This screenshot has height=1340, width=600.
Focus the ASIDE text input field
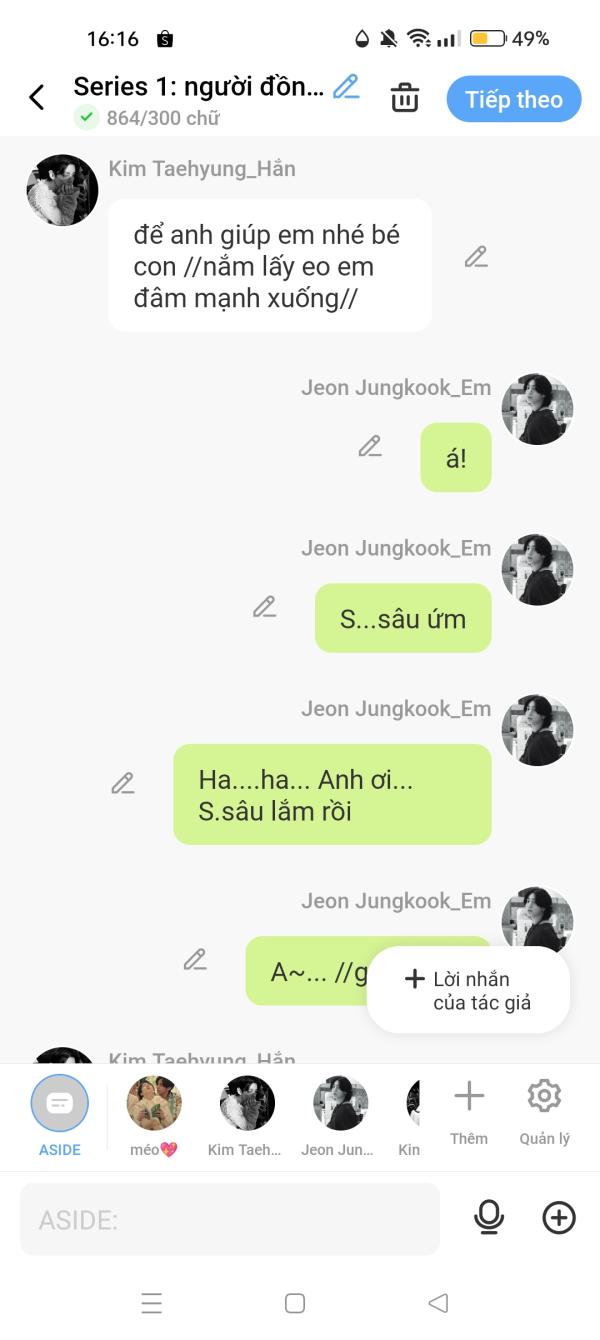[230, 1219]
